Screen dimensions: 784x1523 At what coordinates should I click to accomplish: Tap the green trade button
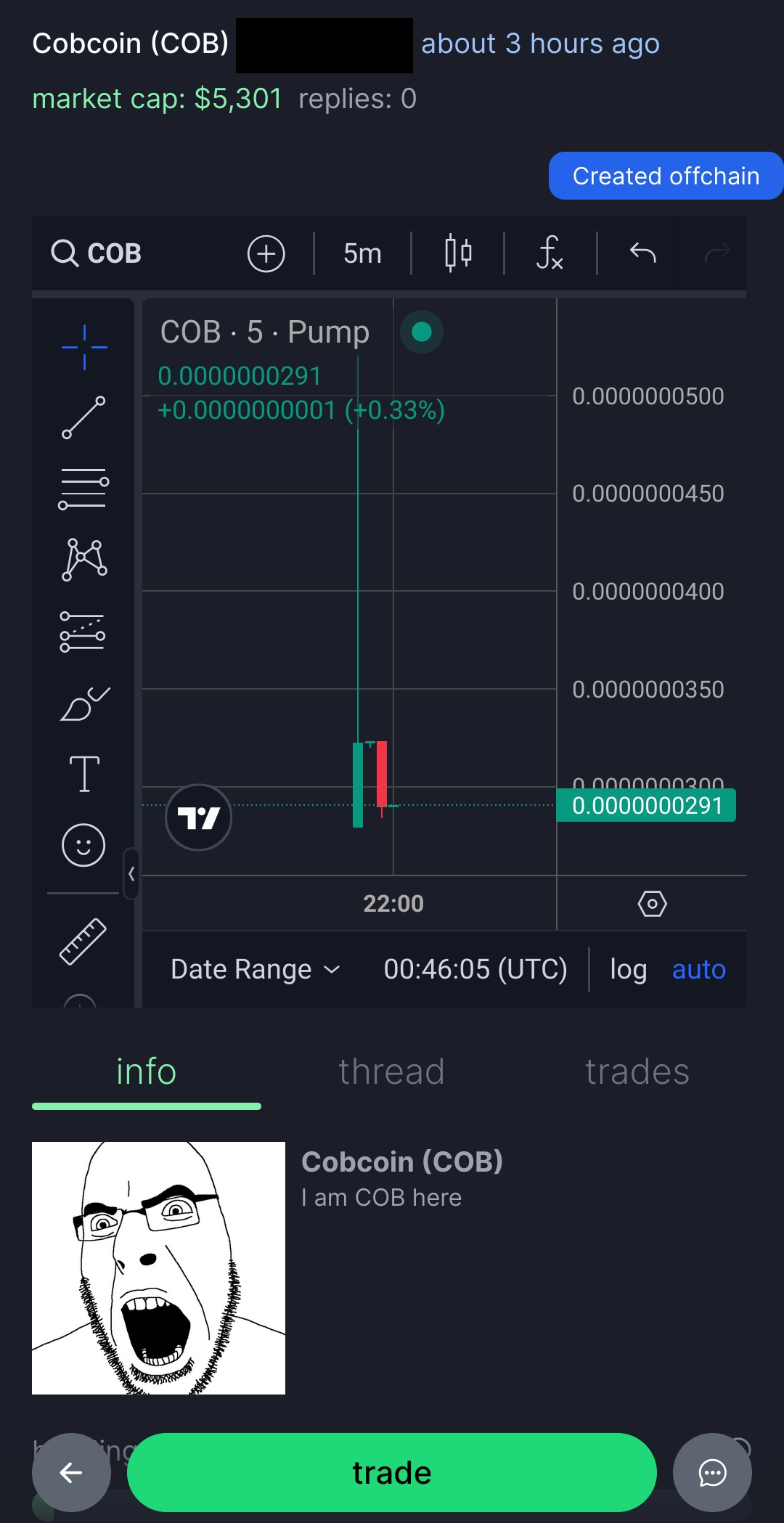tap(391, 1473)
